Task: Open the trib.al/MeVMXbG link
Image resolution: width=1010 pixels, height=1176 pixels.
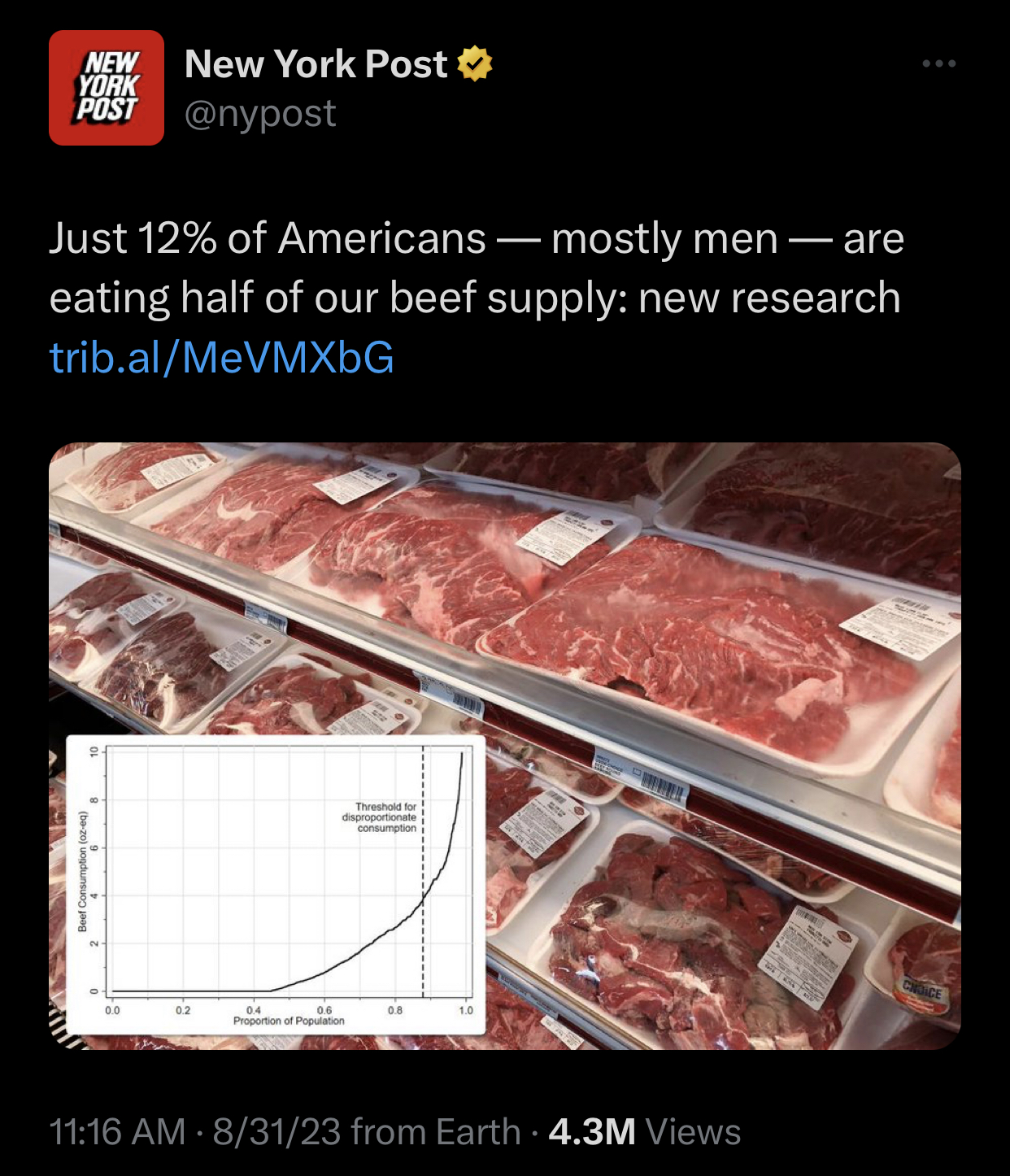Action: pyautogui.click(x=221, y=357)
